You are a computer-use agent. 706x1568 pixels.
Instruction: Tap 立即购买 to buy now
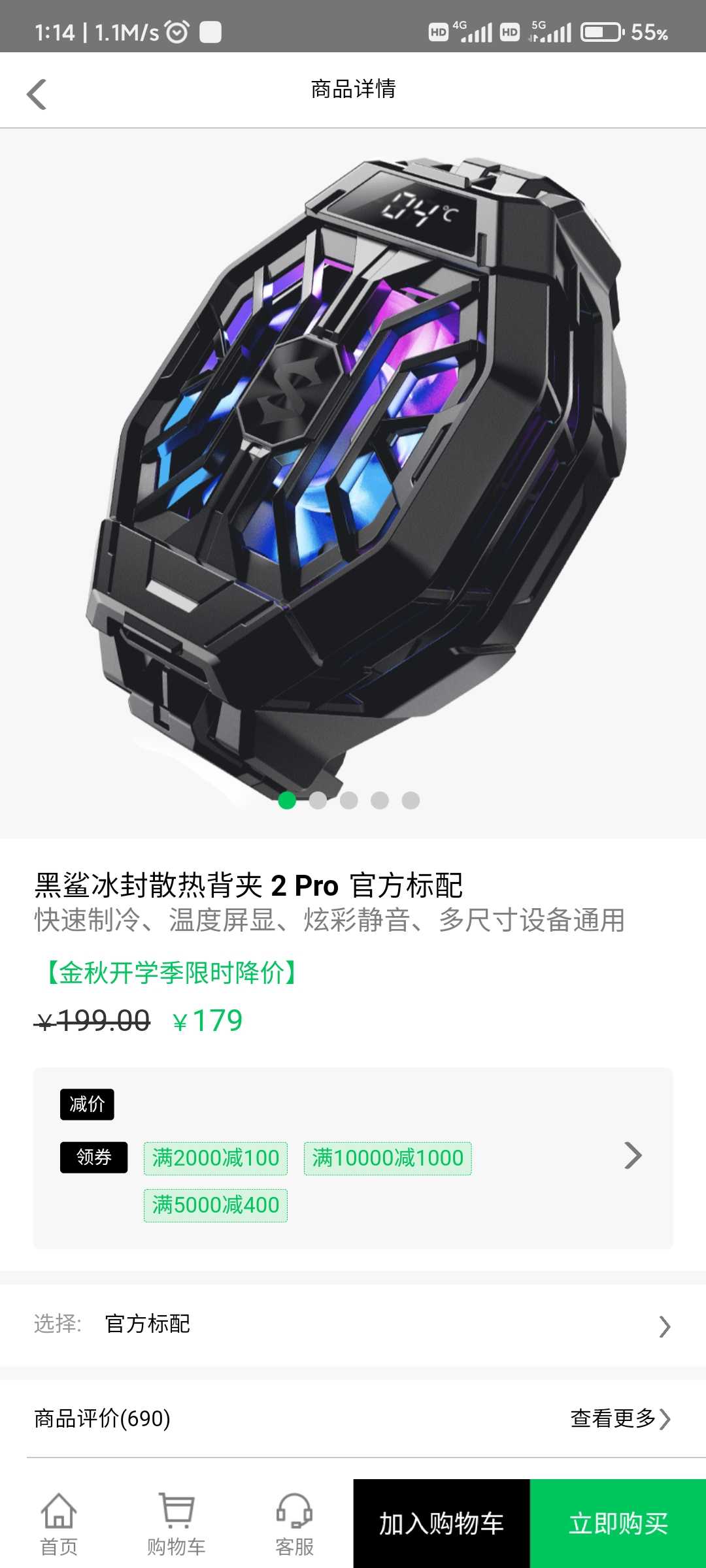618,1524
